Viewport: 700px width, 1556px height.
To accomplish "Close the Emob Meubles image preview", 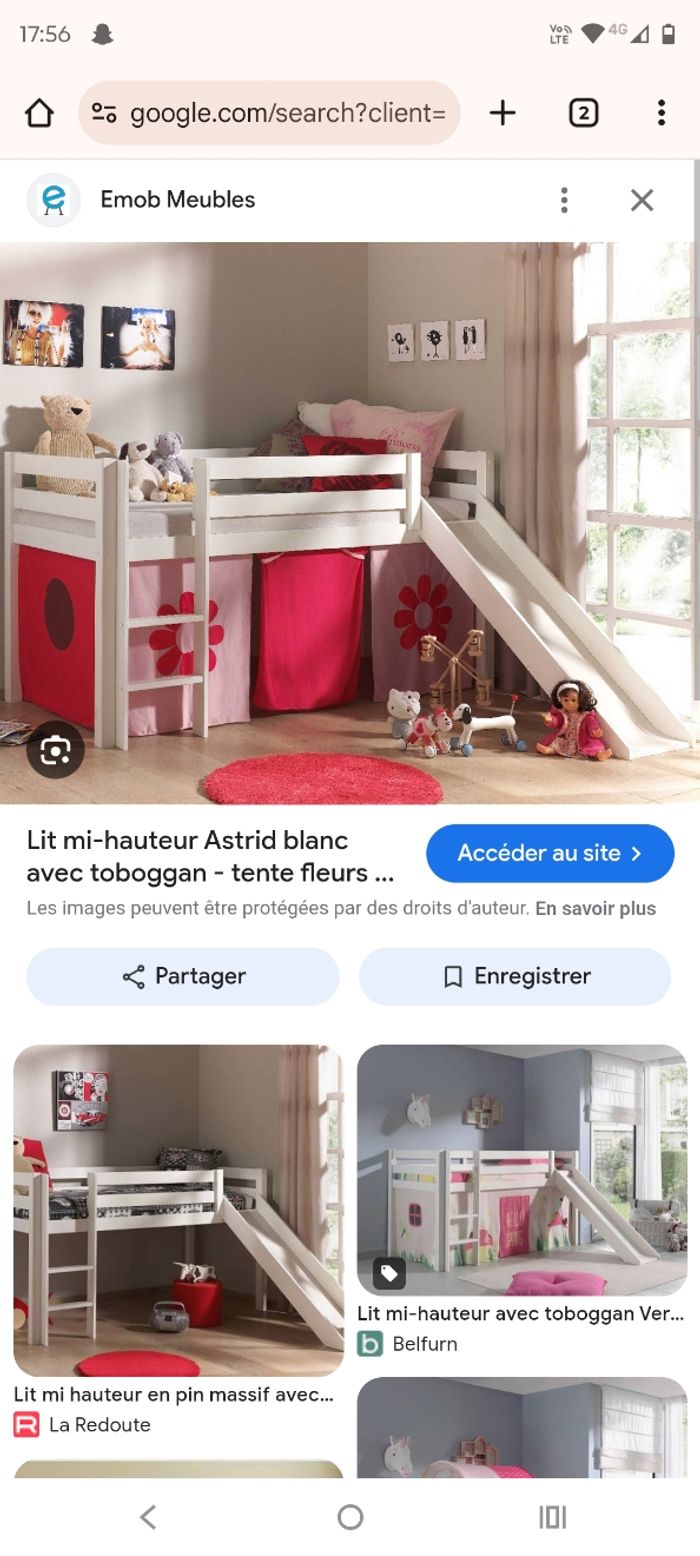I will pos(642,200).
